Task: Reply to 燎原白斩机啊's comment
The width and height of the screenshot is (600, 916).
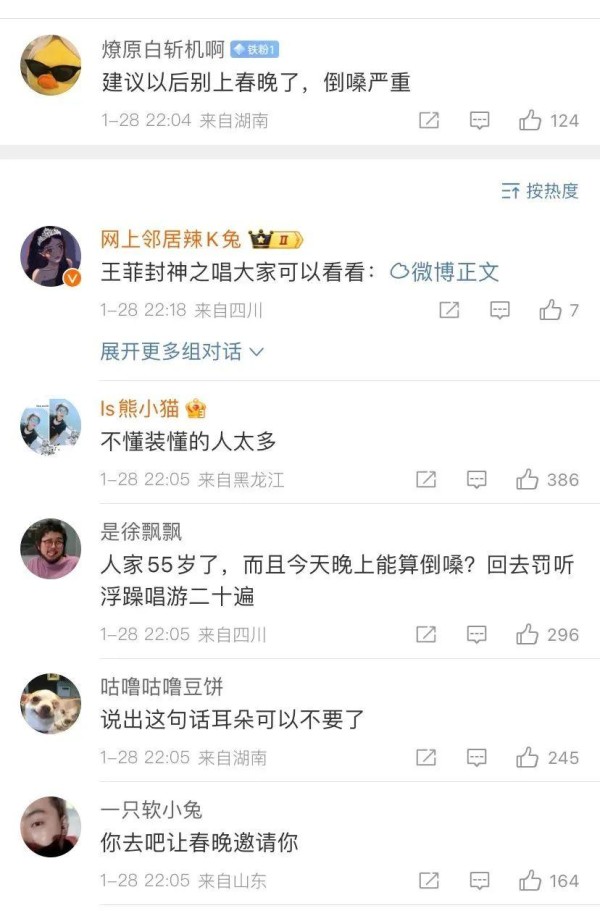Action: (x=480, y=120)
